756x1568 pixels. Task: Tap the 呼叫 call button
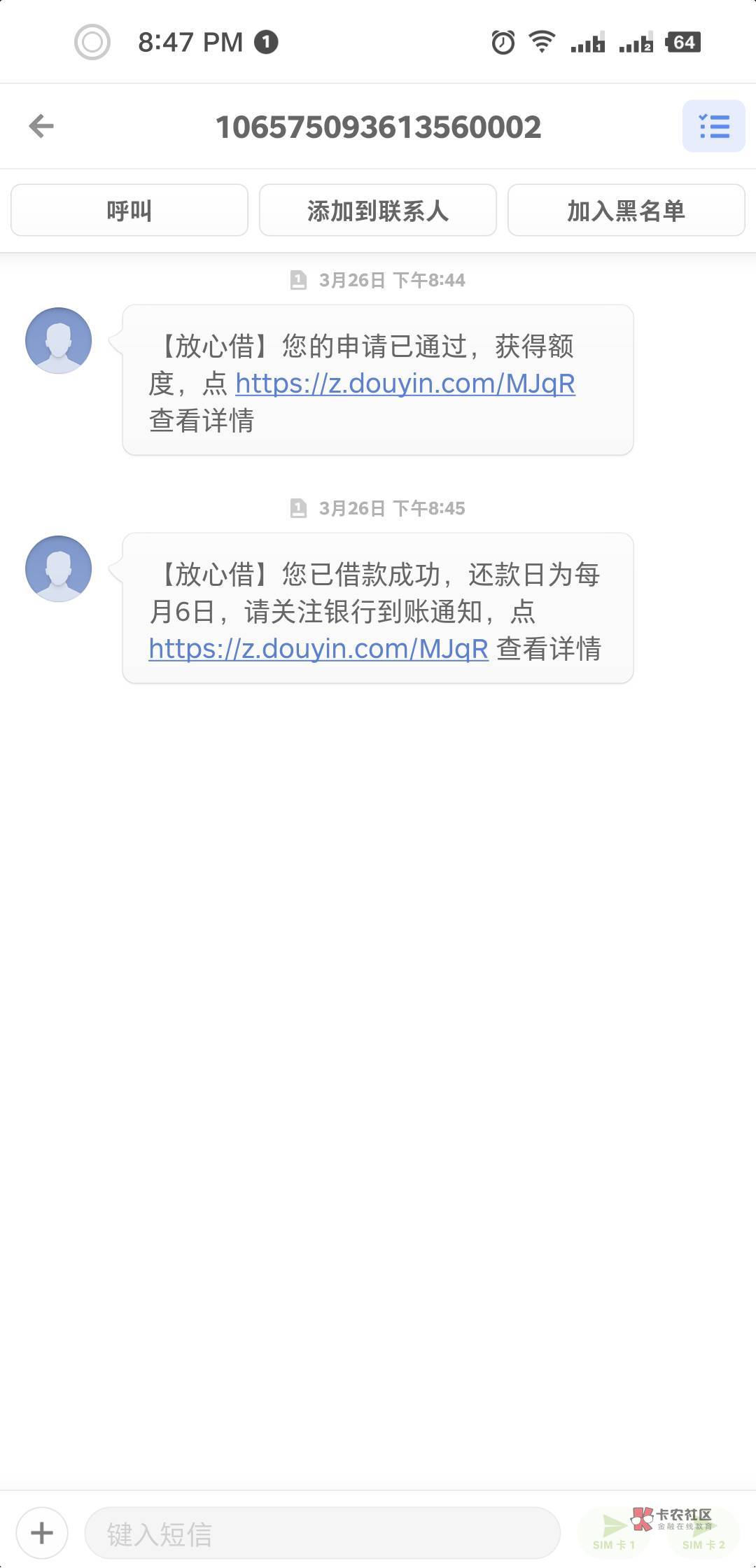click(129, 210)
